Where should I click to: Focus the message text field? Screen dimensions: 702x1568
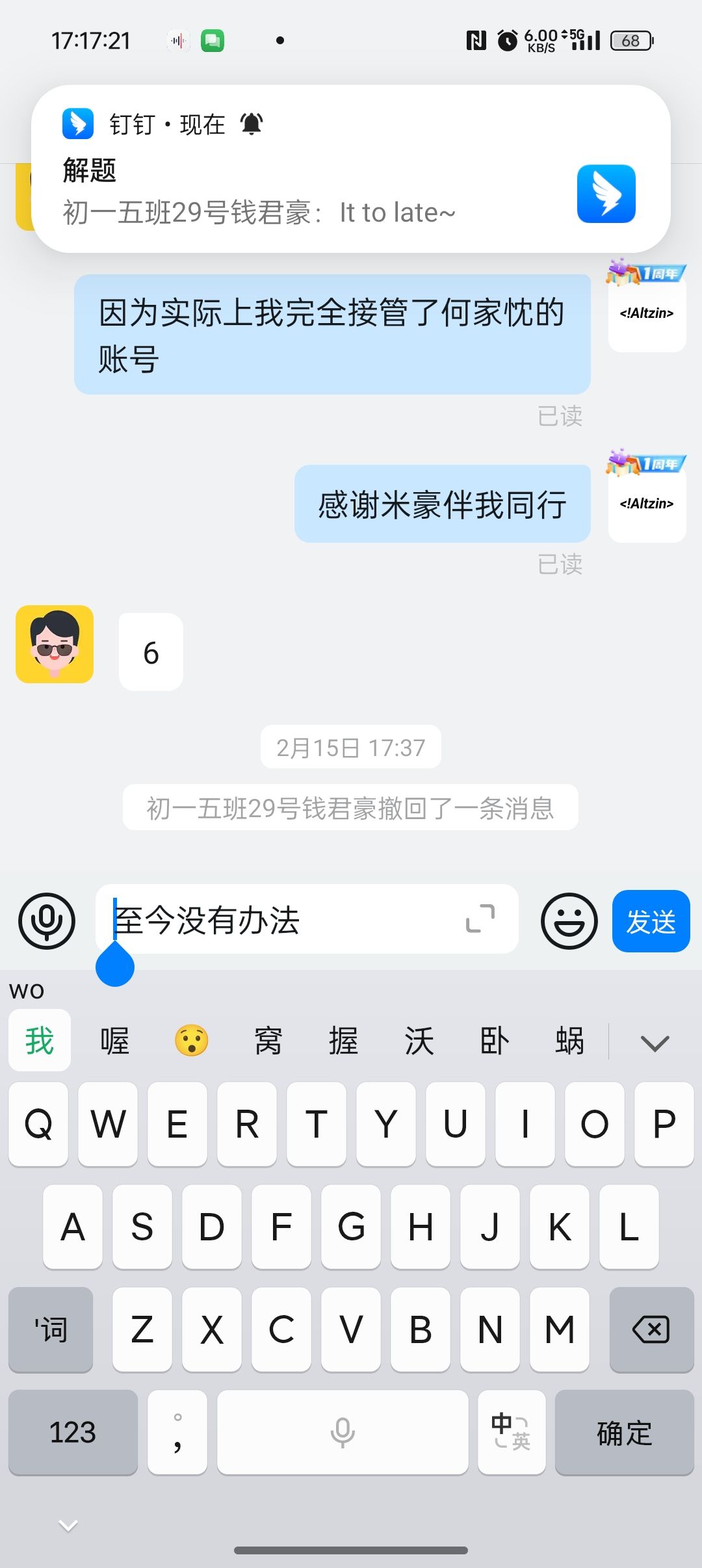[x=286, y=920]
